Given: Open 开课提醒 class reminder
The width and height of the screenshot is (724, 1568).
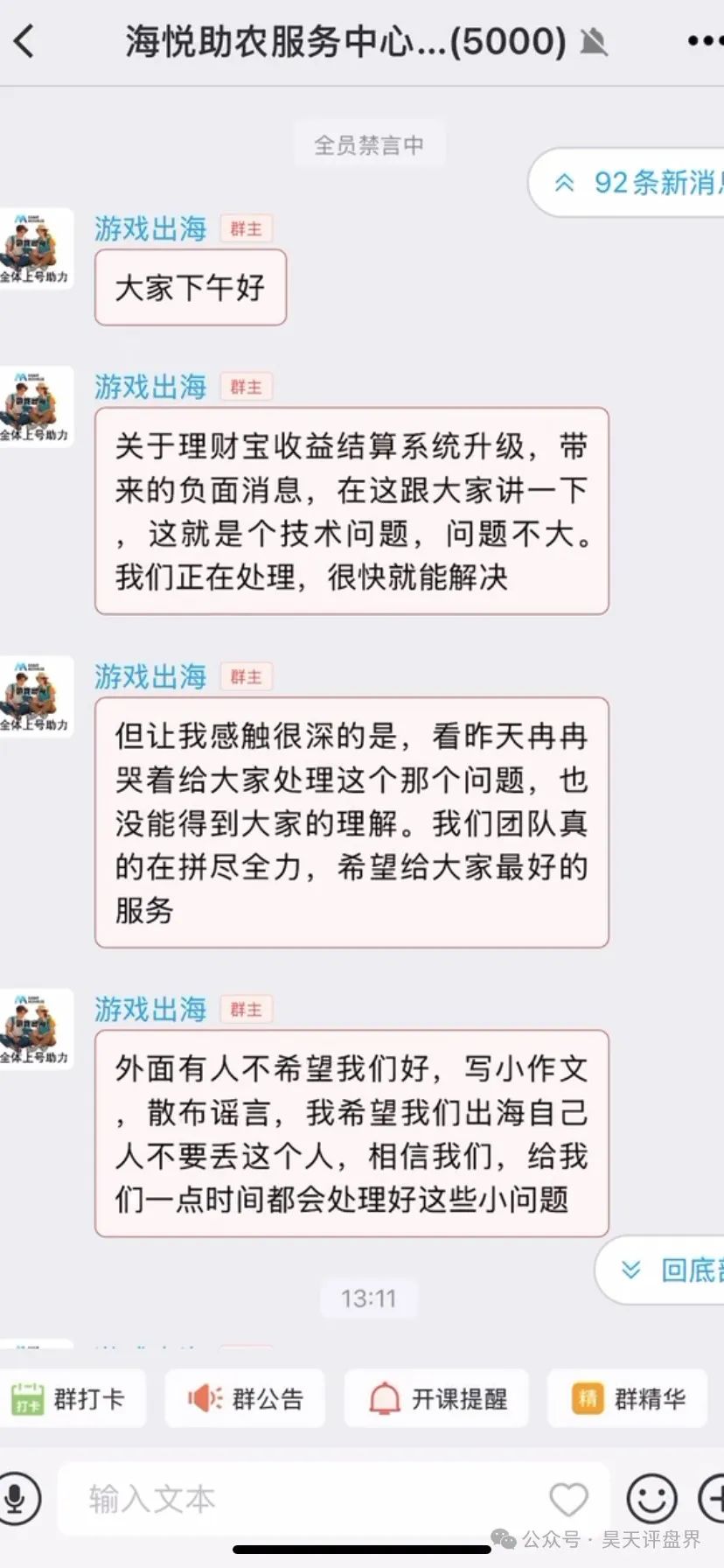Looking at the screenshot, I should pos(437,1398).
